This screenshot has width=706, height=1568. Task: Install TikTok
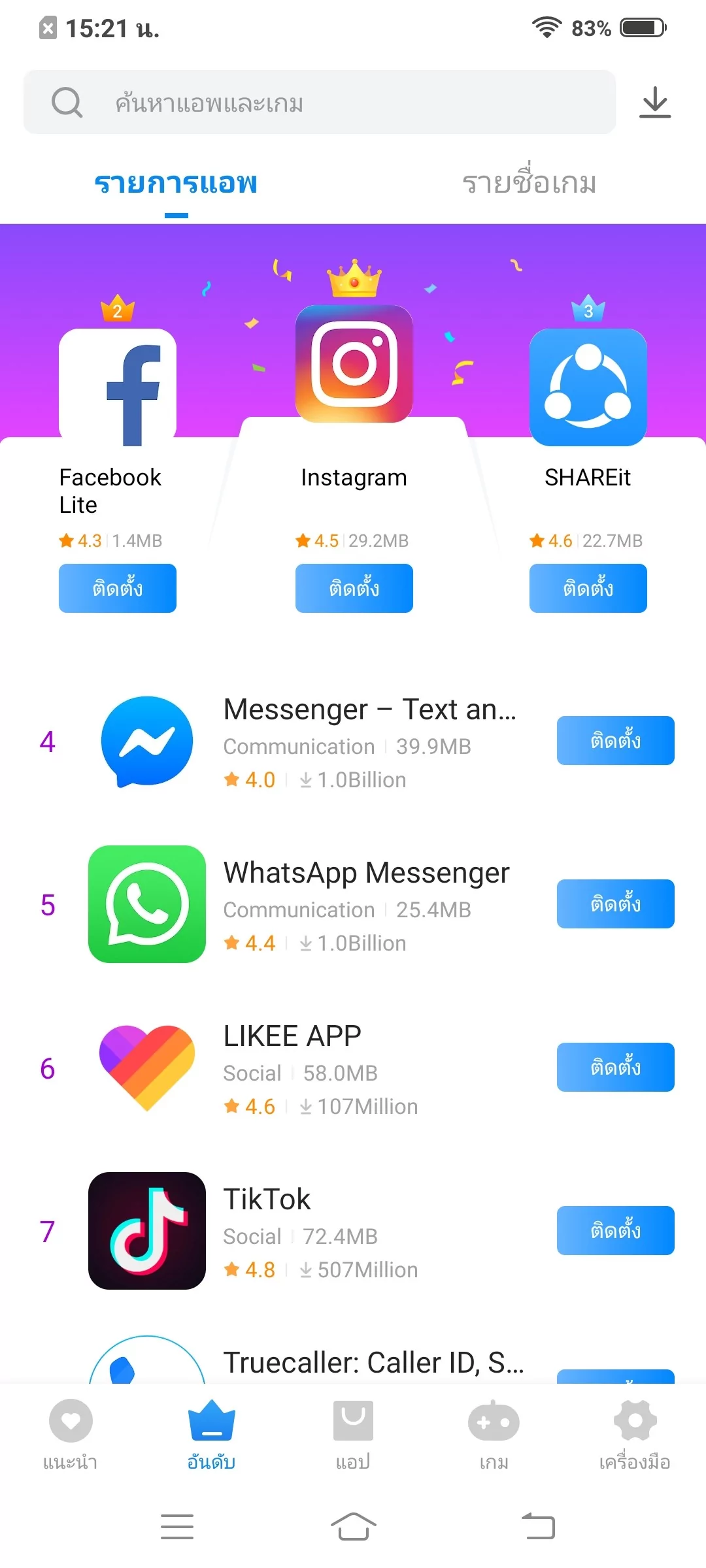[x=615, y=1230]
